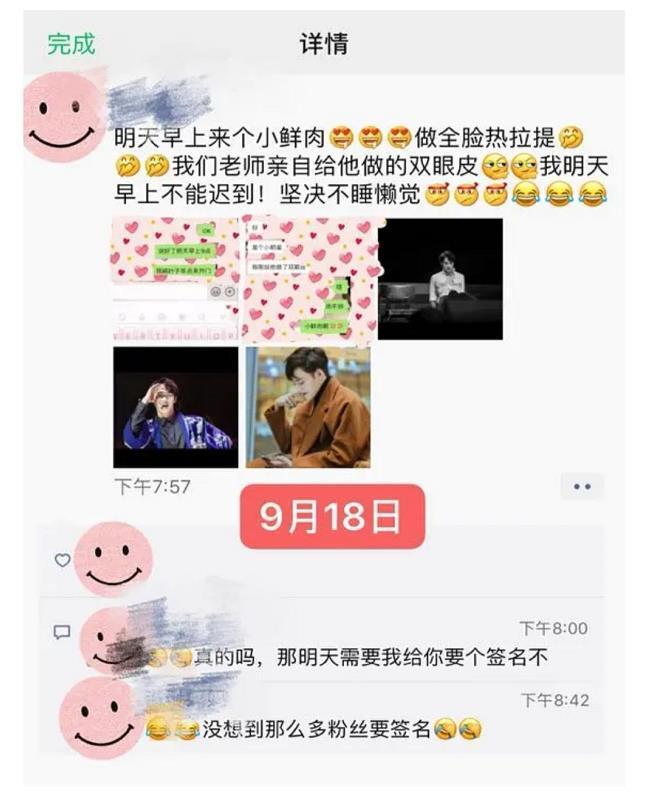Image resolution: width=651 pixels, height=797 pixels.
Task: Reply to the comment asking about 签名
Action: [380, 657]
